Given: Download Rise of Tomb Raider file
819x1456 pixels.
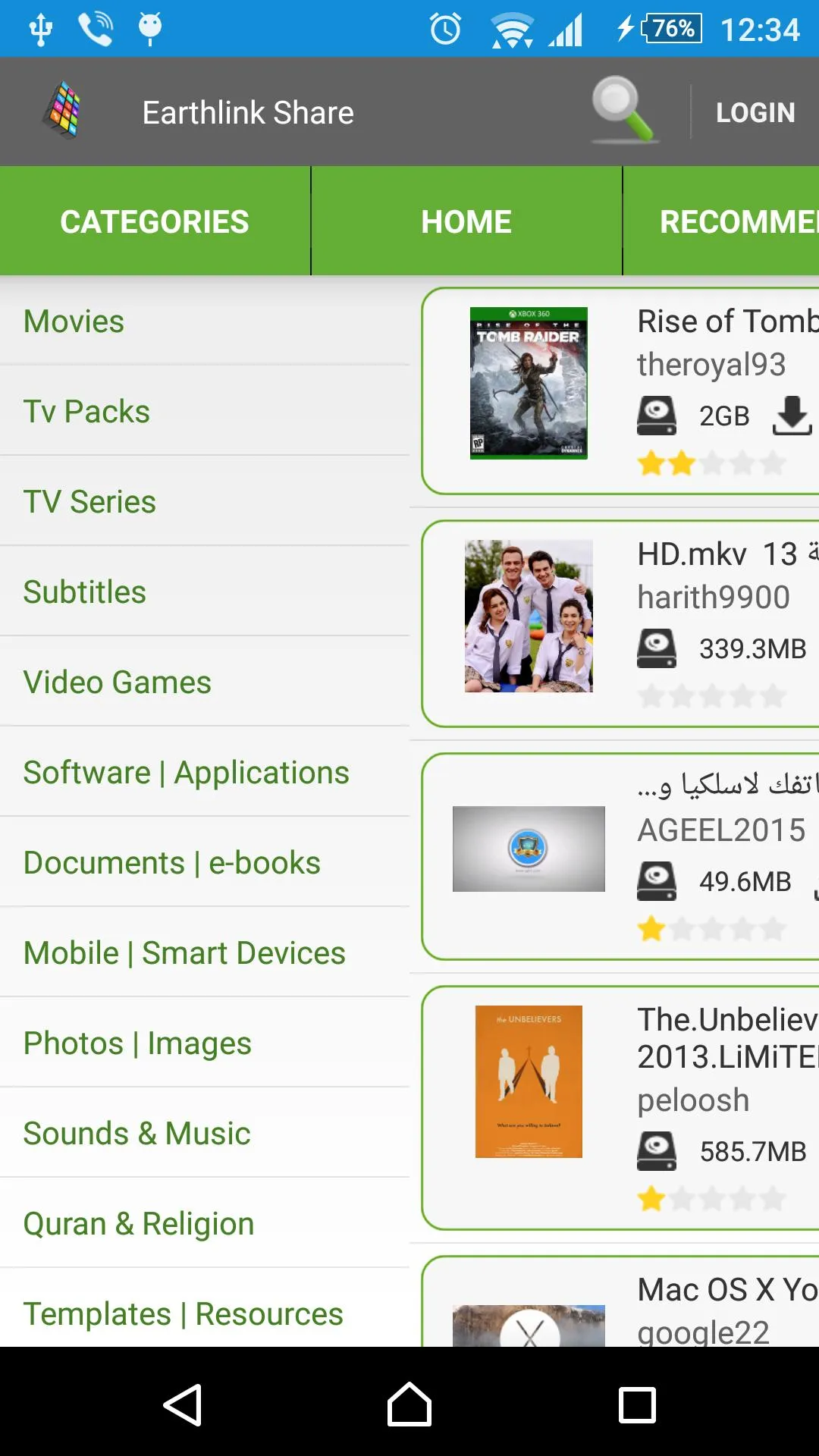Looking at the screenshot, I should coord(792,416).
